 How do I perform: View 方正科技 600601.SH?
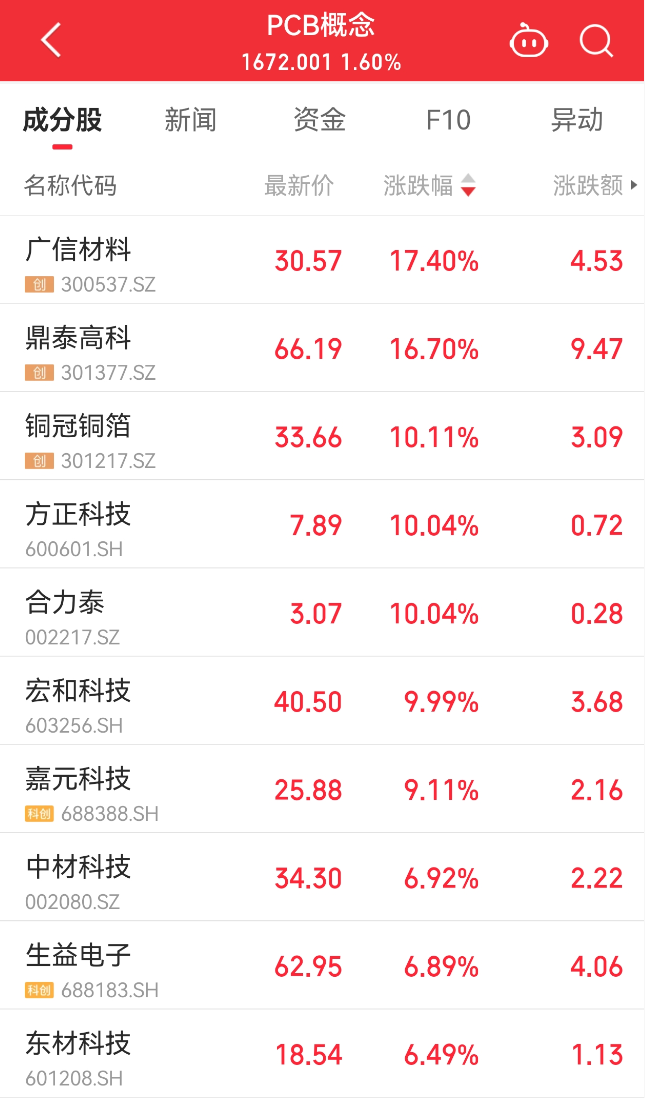coord(322,524)
